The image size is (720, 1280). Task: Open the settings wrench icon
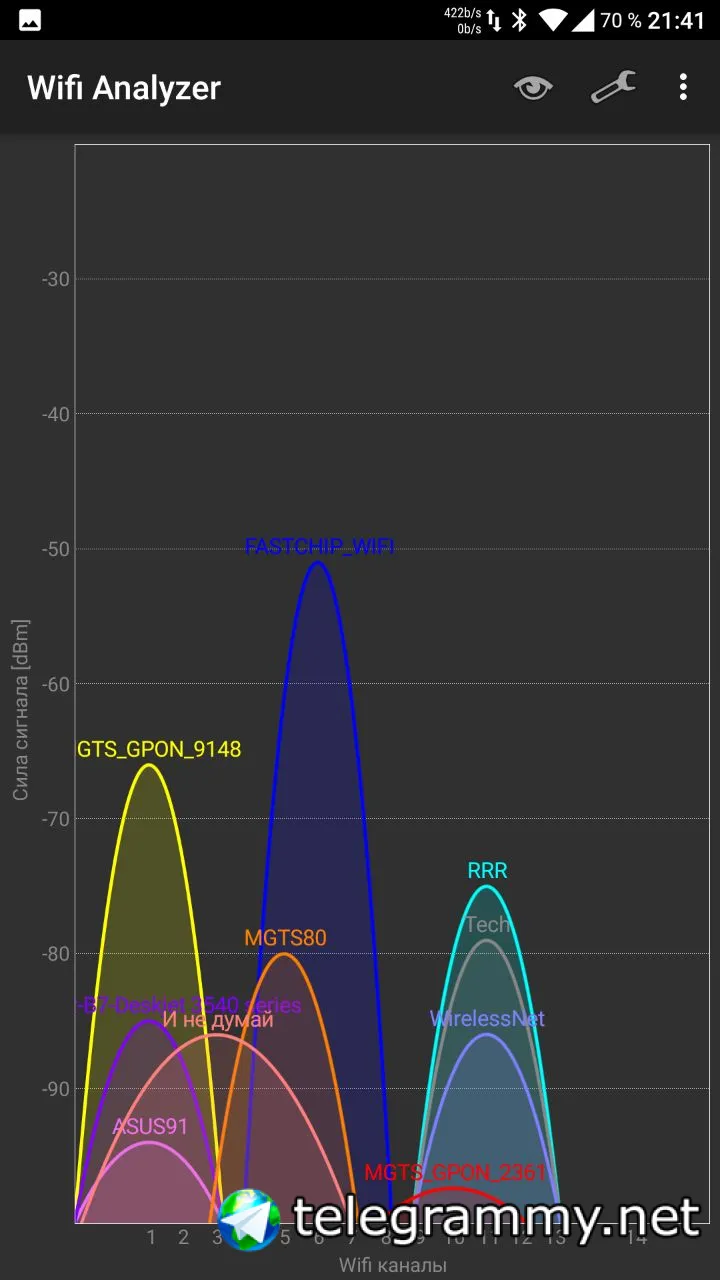pos(612,88)
